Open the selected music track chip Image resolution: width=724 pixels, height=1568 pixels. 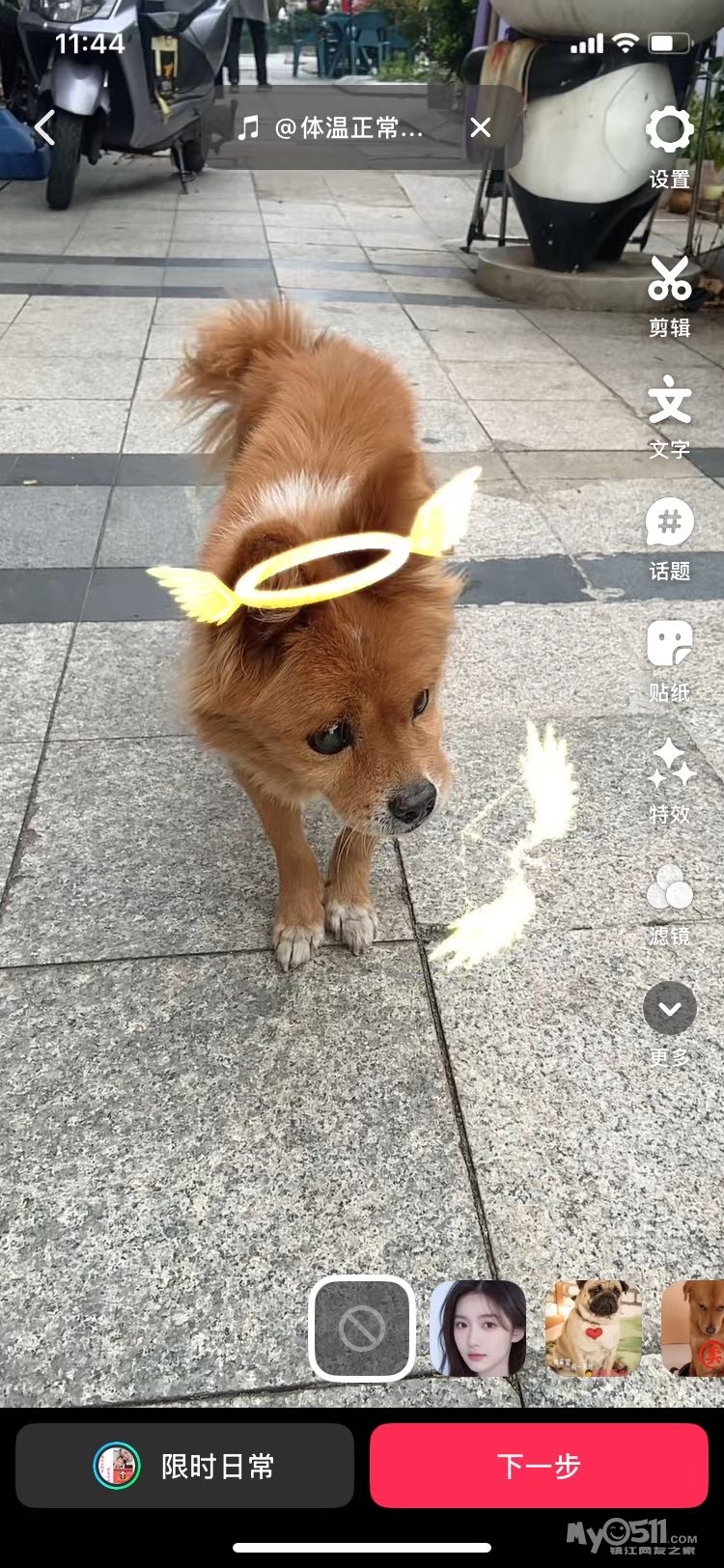click(x=330, y=127)
